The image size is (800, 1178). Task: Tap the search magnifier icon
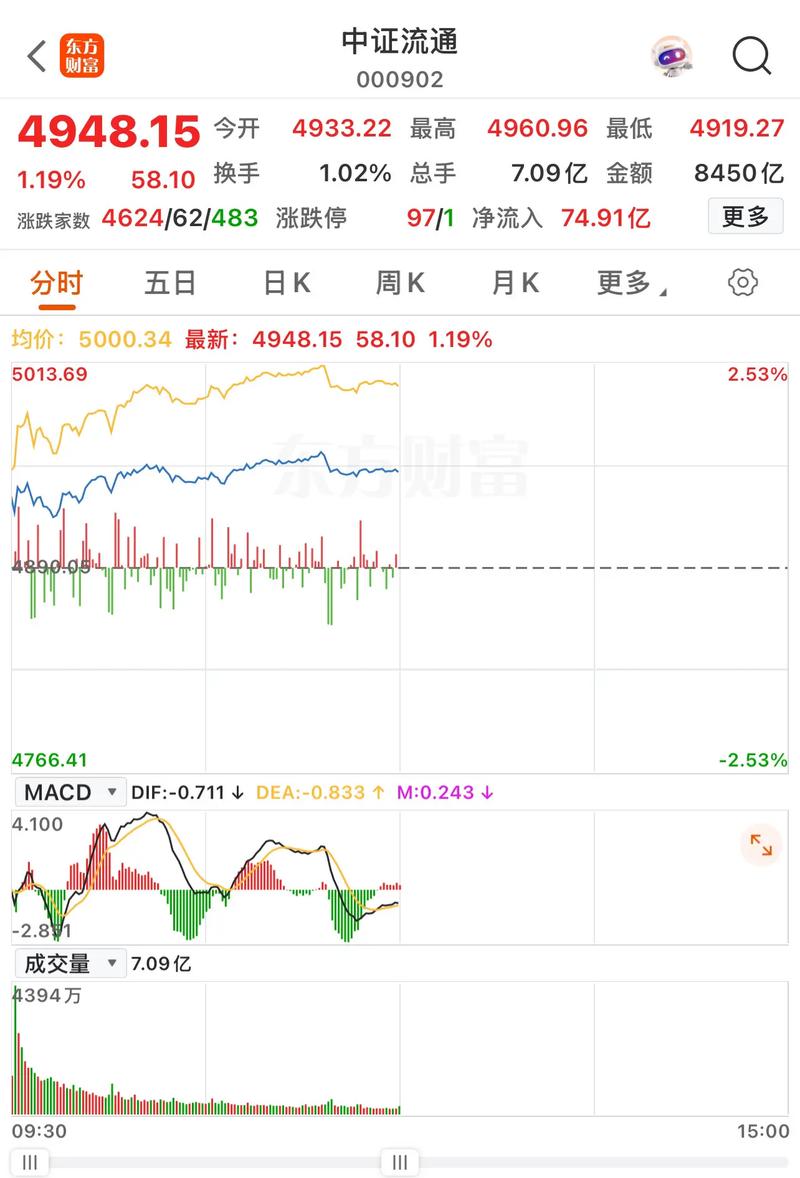(750, 57)
